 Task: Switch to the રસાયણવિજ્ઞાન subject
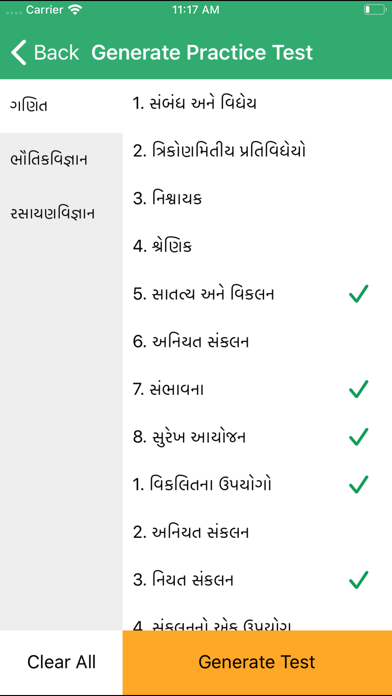(x=61, y=214)
